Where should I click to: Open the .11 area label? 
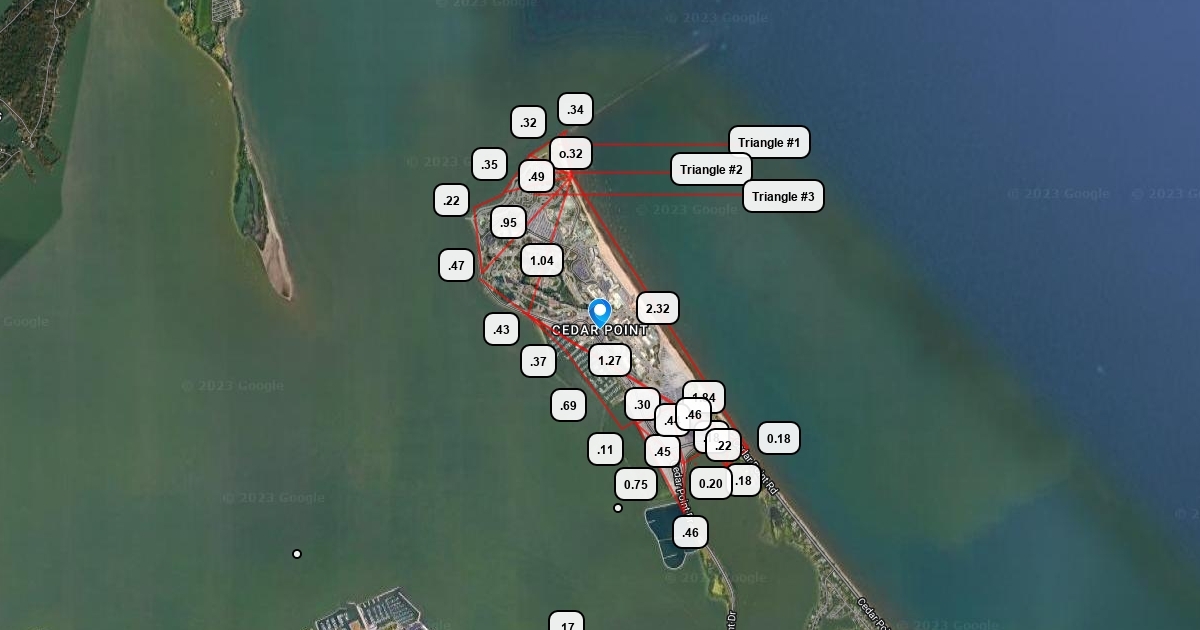click(x=605, y=450)
